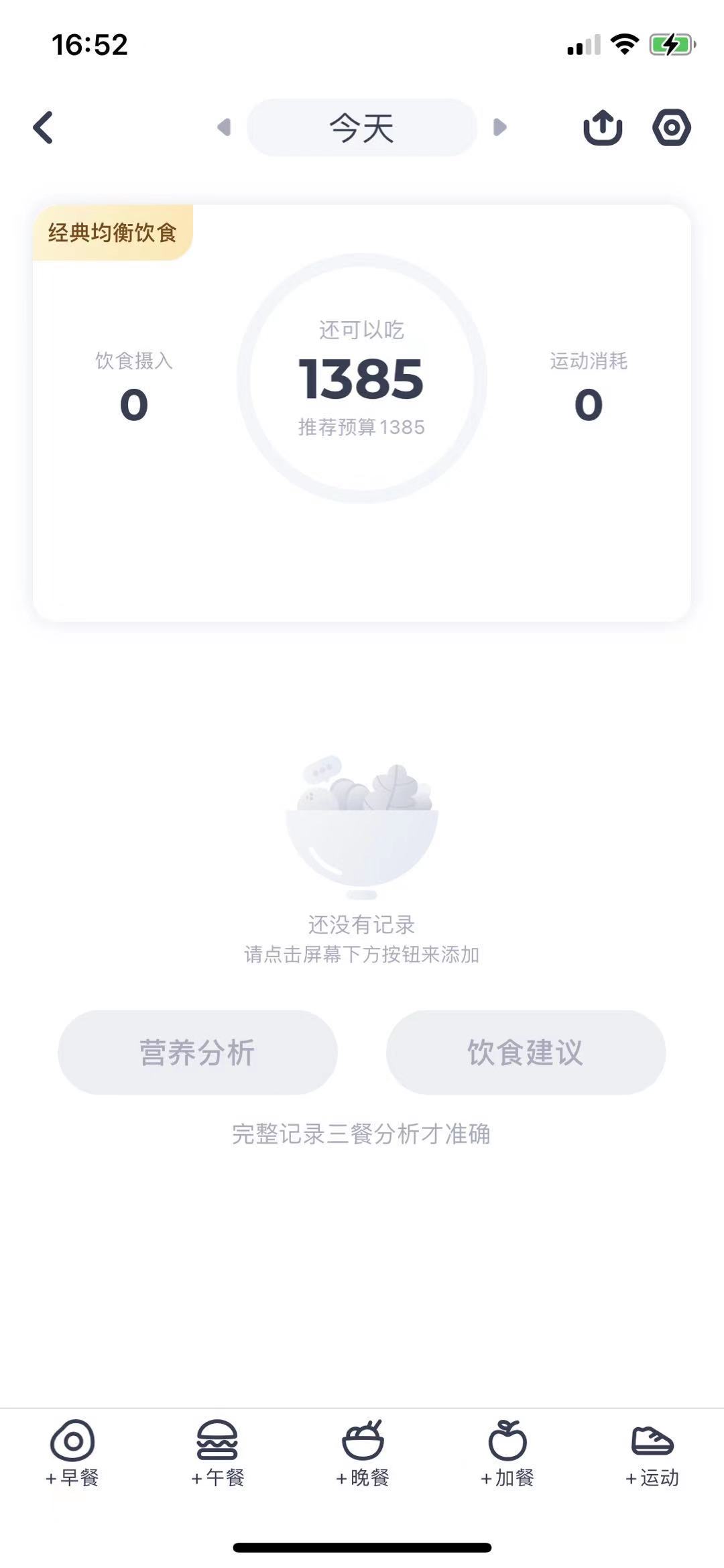Go to the next day
The width and height of the screenshot is (724, 1568).
(499, 127)
